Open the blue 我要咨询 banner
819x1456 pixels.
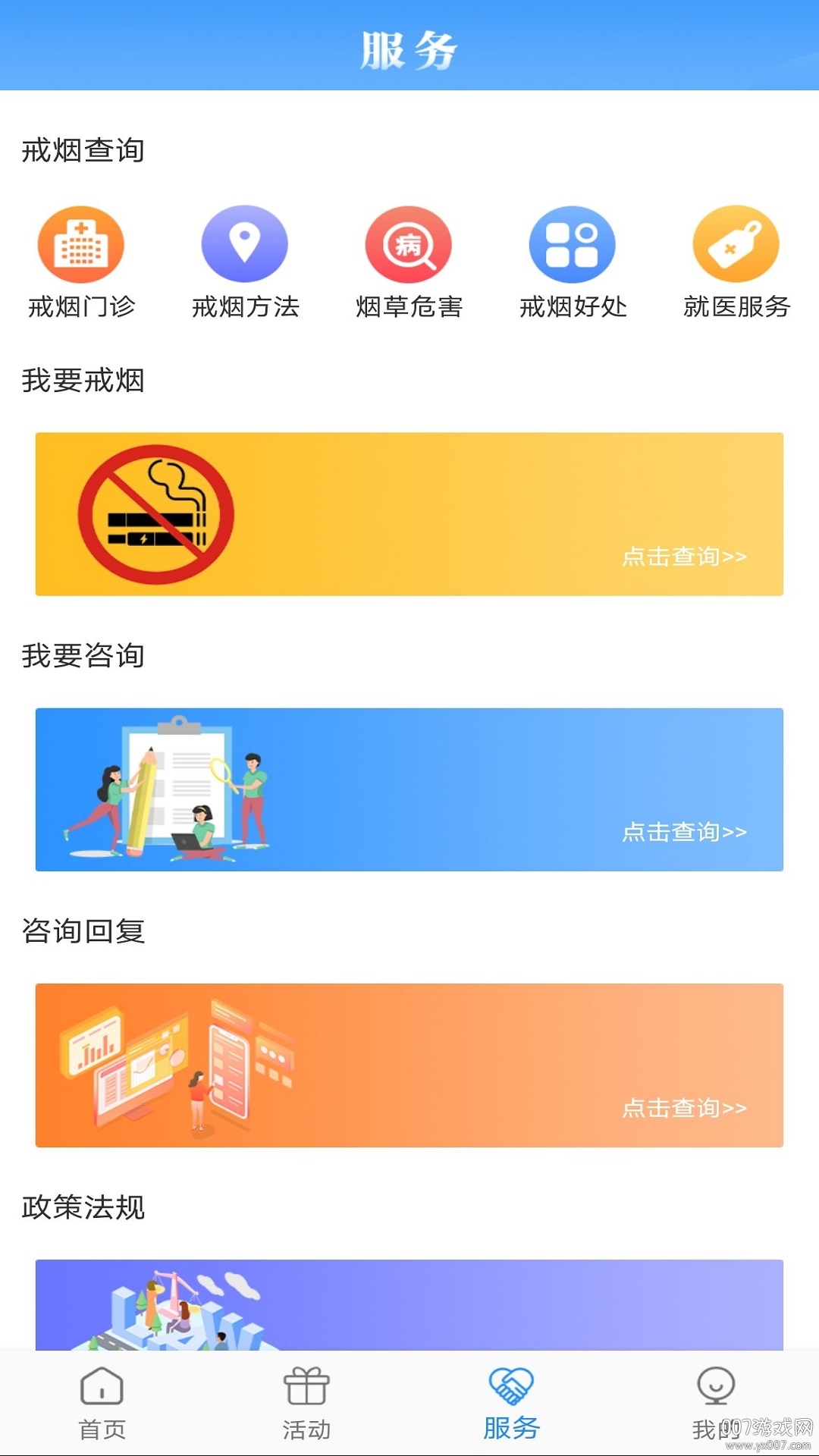point(409,789)
